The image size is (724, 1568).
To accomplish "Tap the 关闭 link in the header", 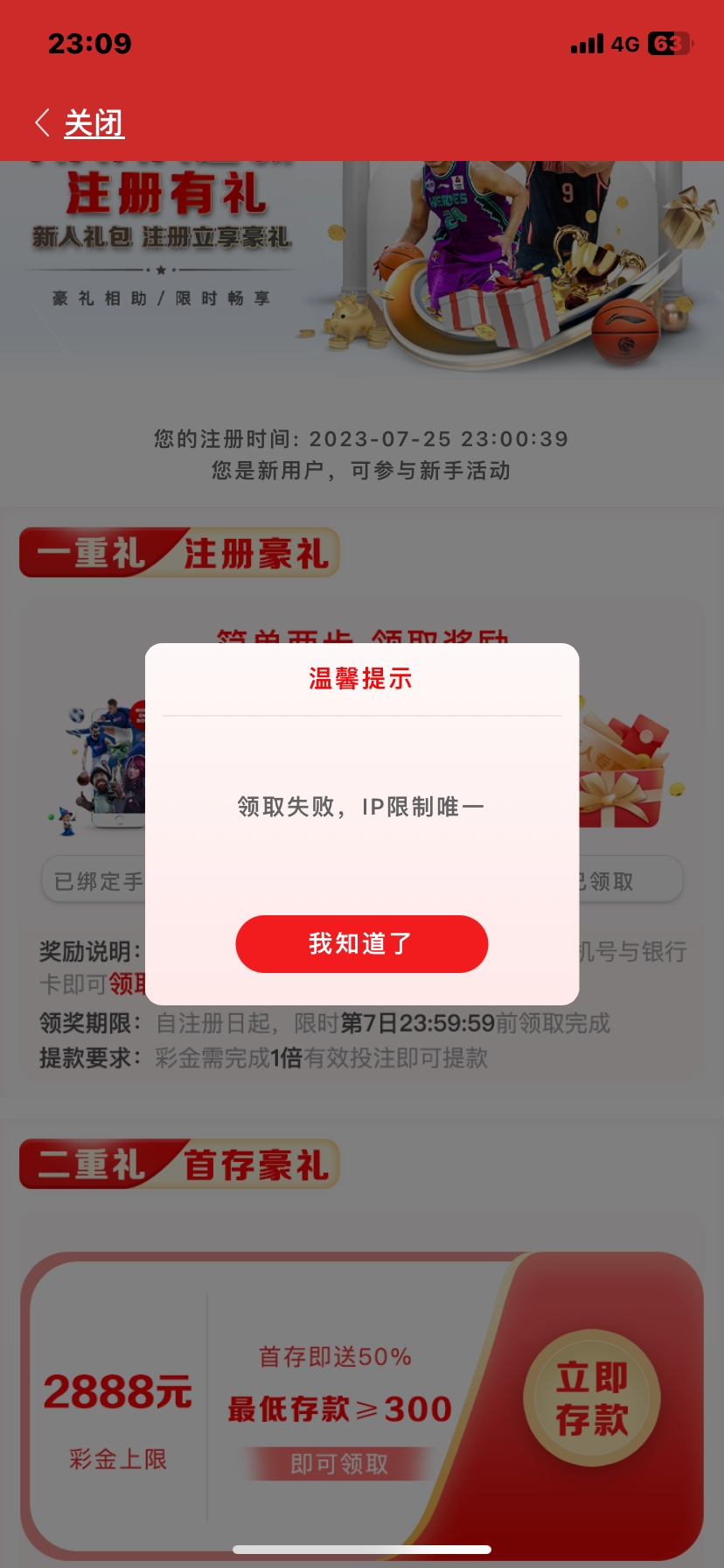I will (x=94, y=123).
